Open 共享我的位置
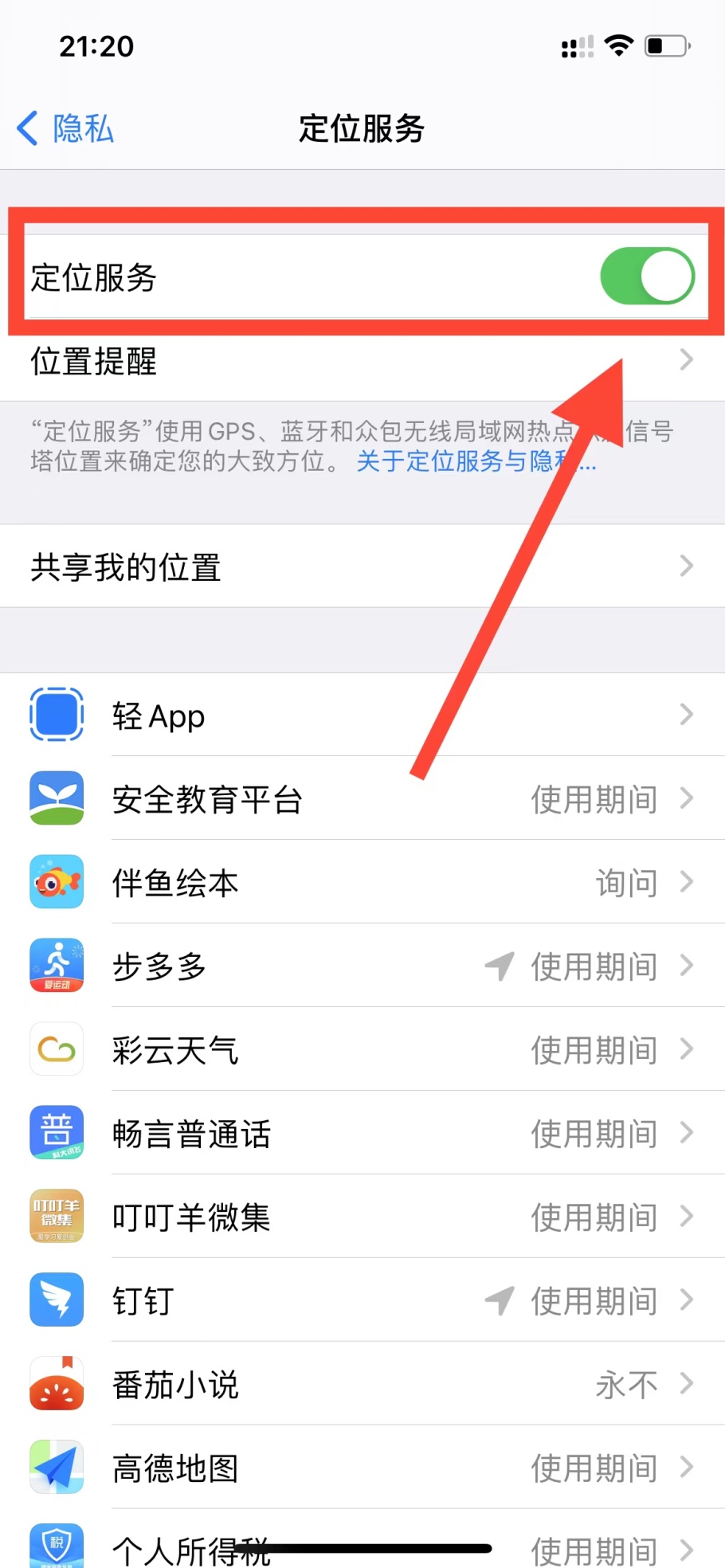725x1568 pixels. pos(362,566)
